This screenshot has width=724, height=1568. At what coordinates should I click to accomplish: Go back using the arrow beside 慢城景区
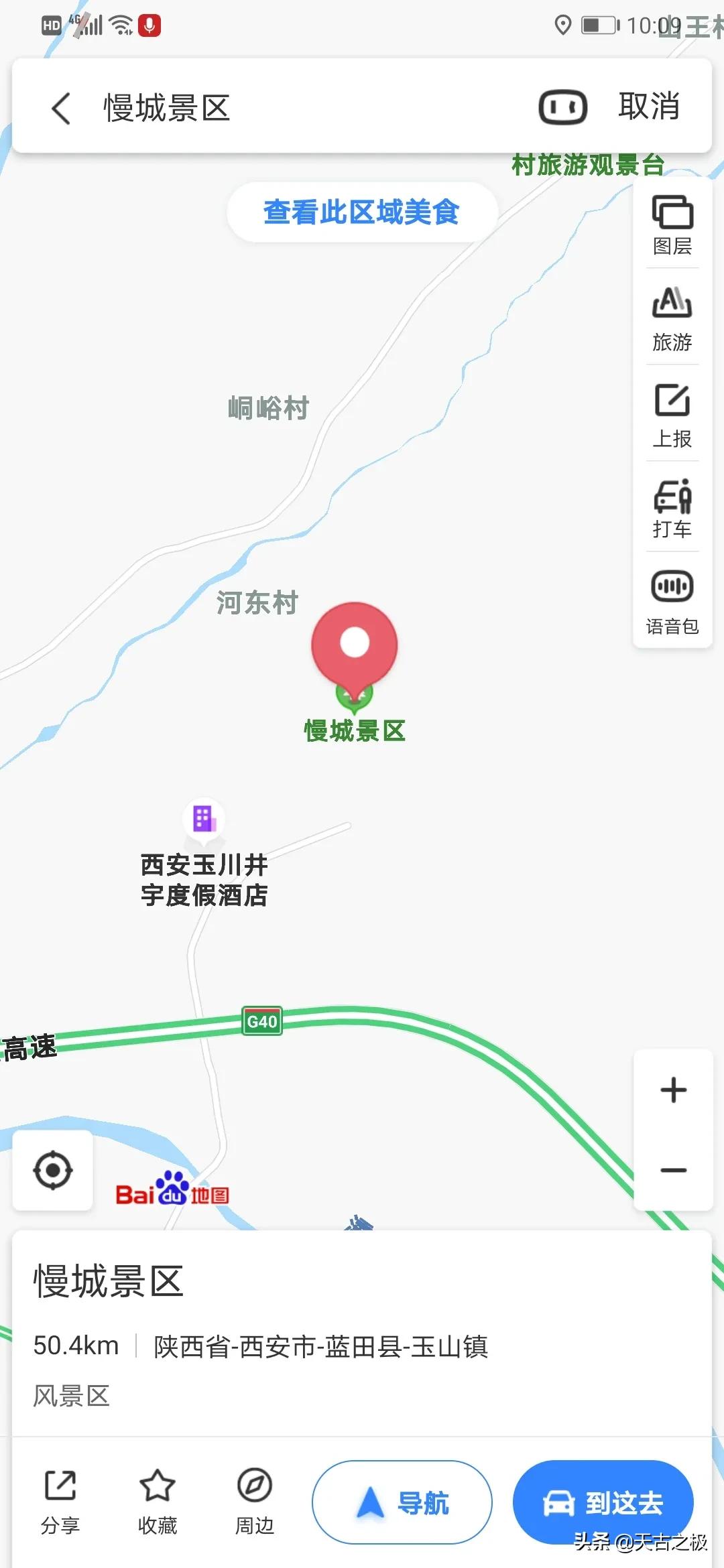click(x=61, y=108)
